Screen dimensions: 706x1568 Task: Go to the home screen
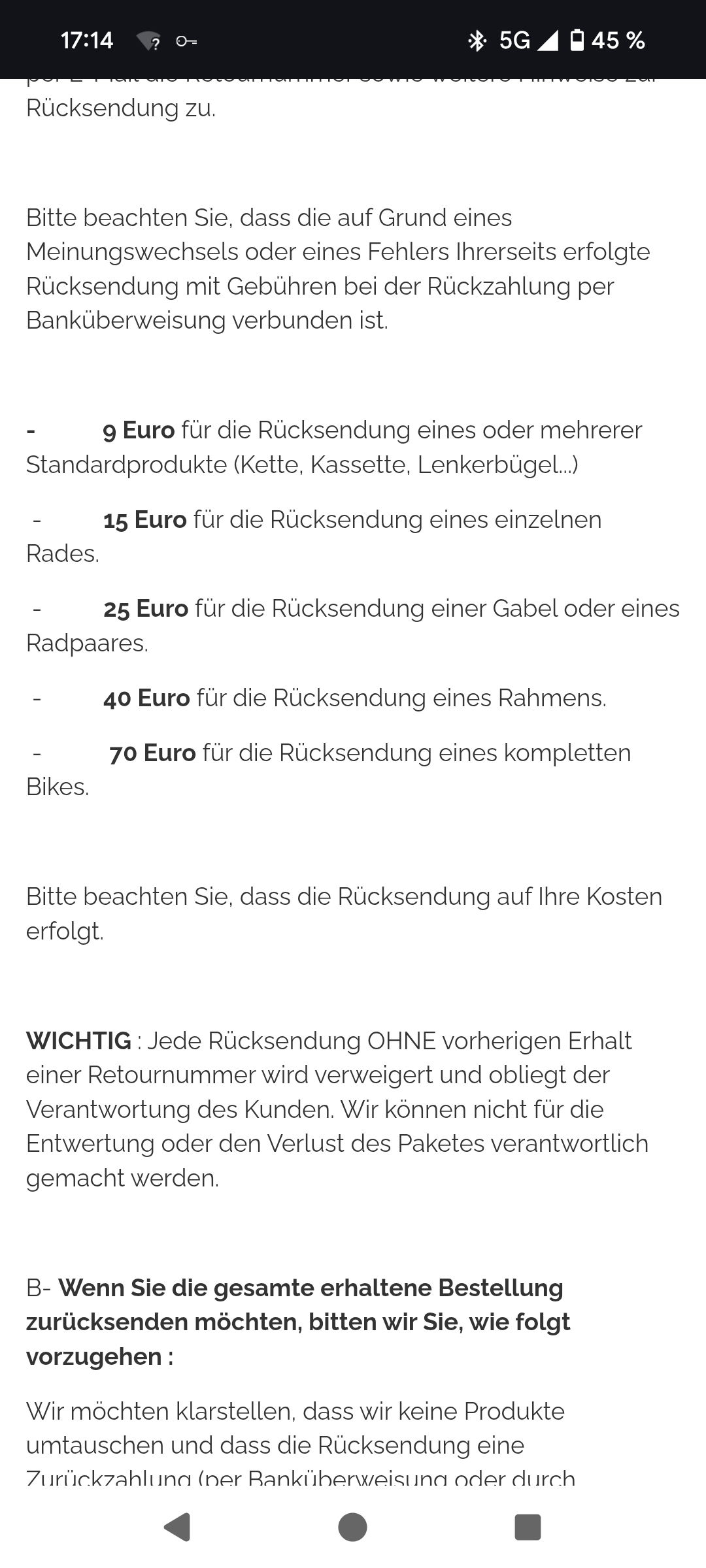click(352, 1527)
